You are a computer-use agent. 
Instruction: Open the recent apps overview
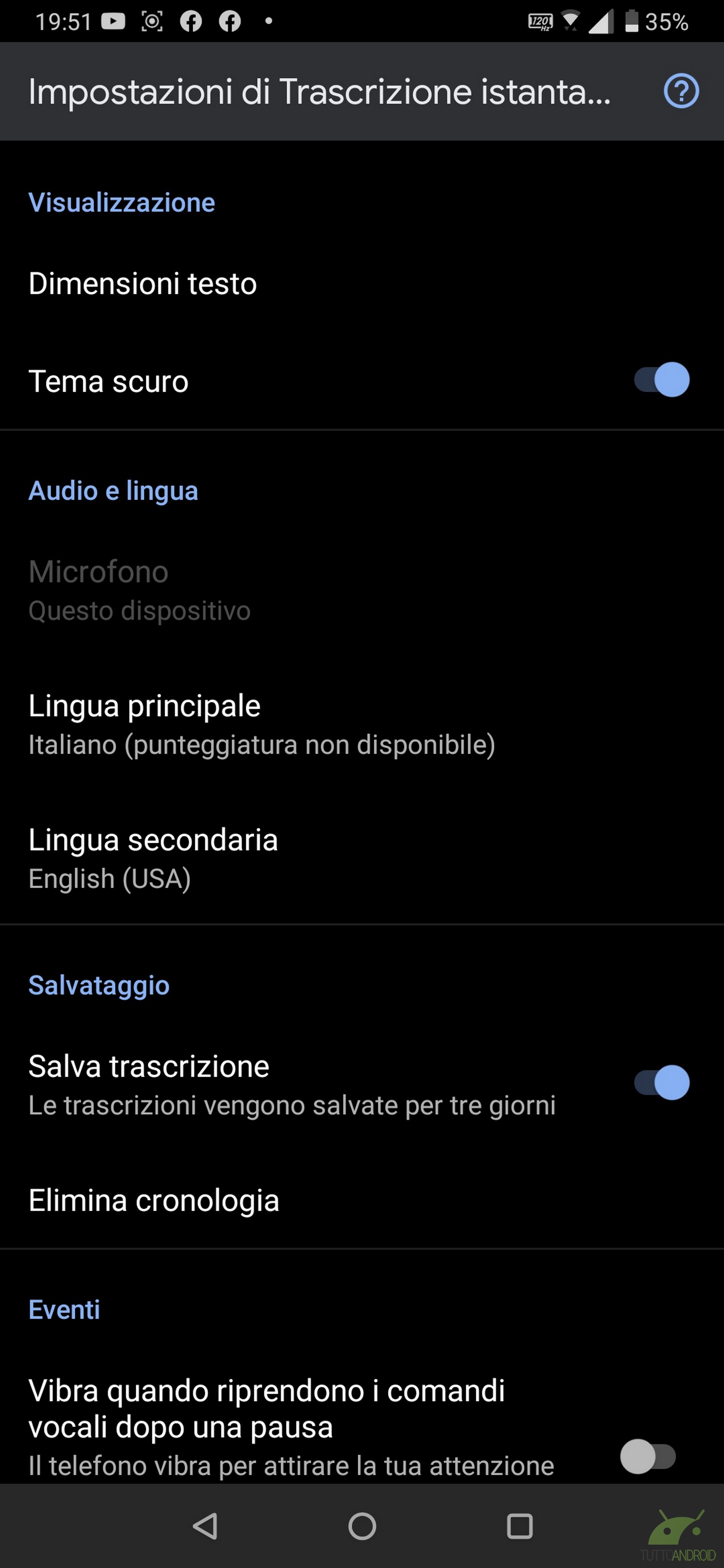[x=519, y=1526]
